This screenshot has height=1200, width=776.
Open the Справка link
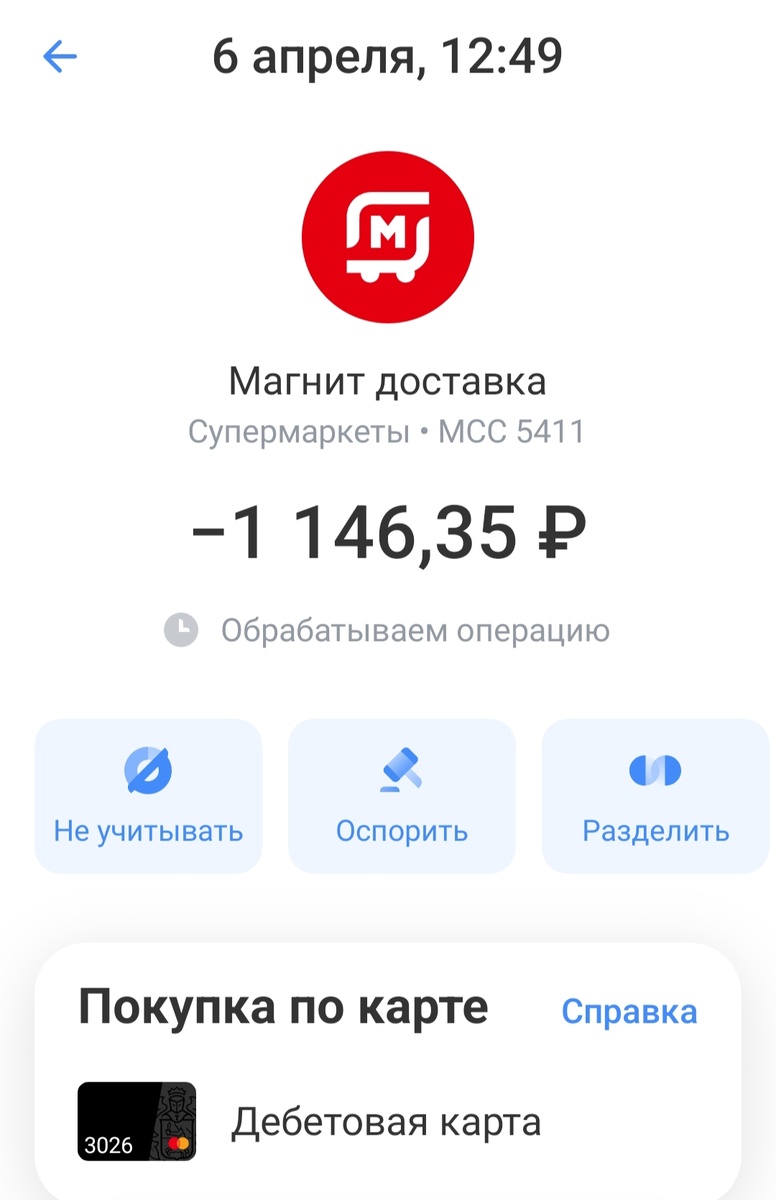629,1011
